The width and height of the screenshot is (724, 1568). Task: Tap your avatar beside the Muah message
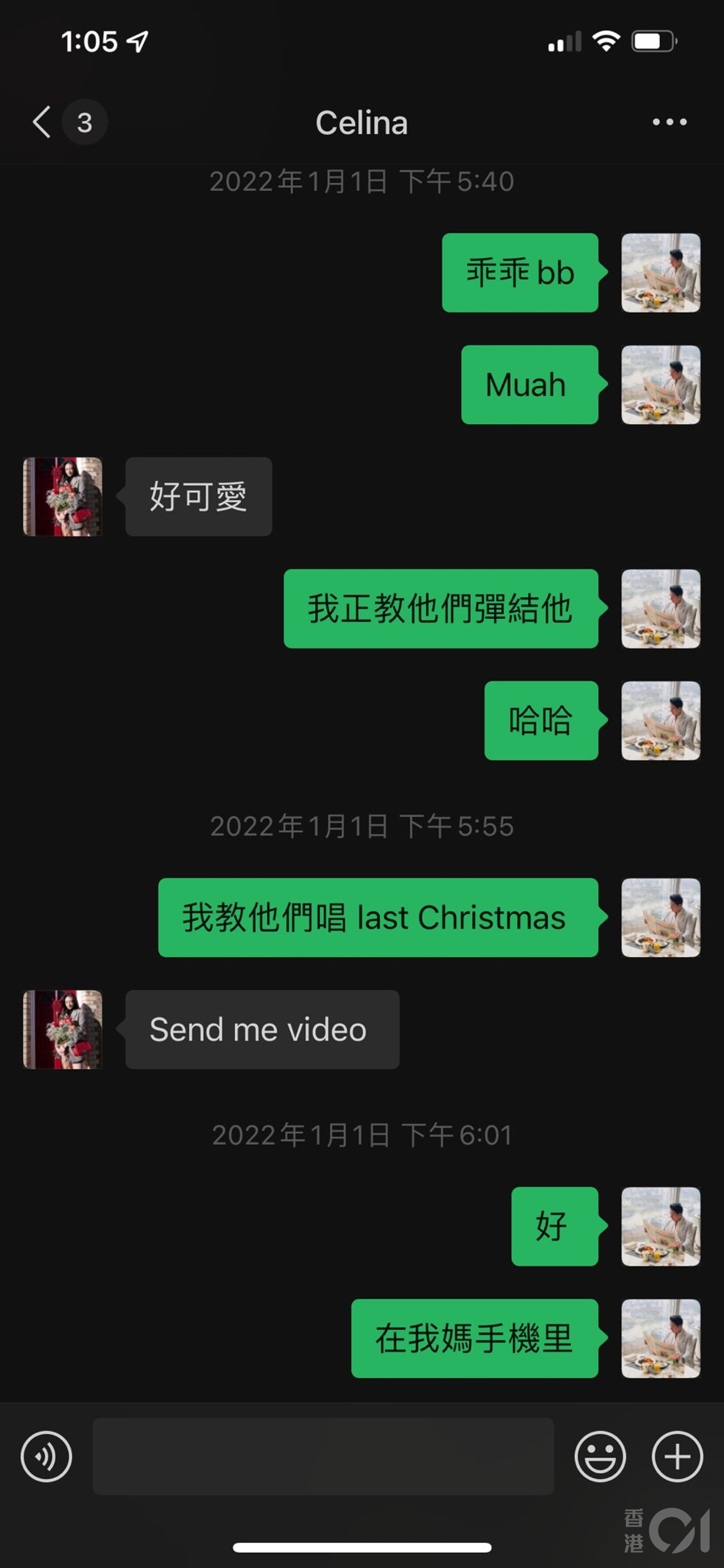pos(661,384)
